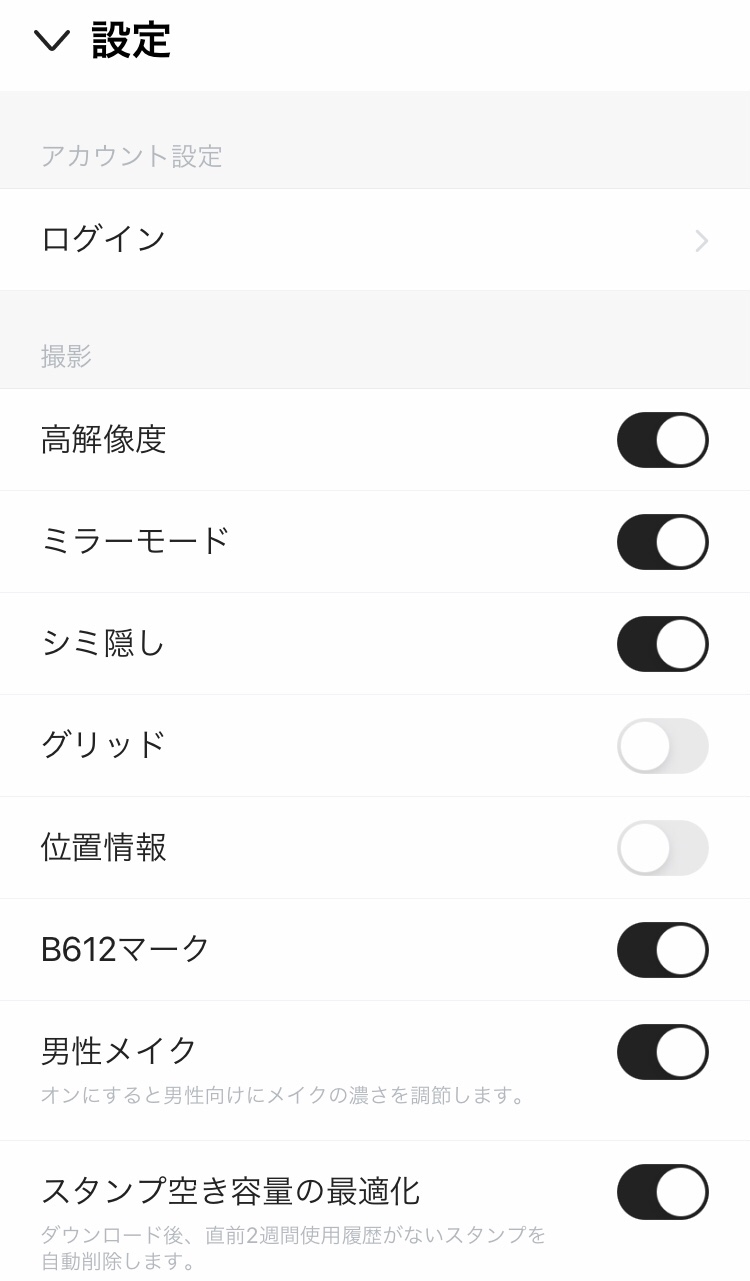The image size is (750, 1281).
Task: Open the ログイン row
Action: pos(375,240)
